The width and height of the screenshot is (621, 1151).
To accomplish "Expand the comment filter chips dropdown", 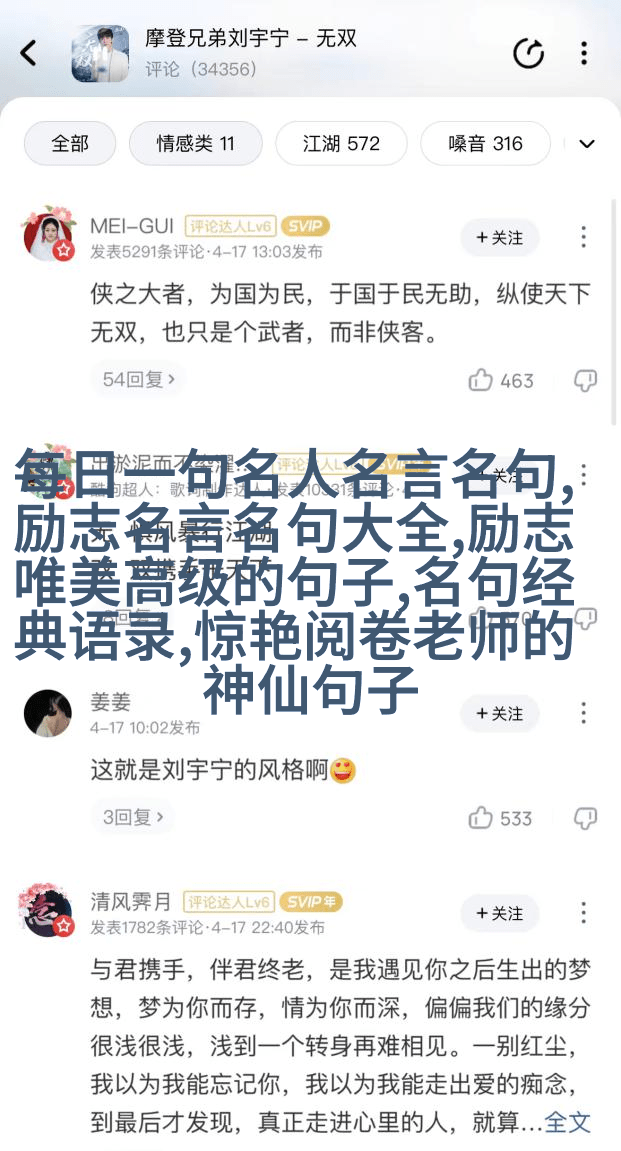I will tap(587, 144).
